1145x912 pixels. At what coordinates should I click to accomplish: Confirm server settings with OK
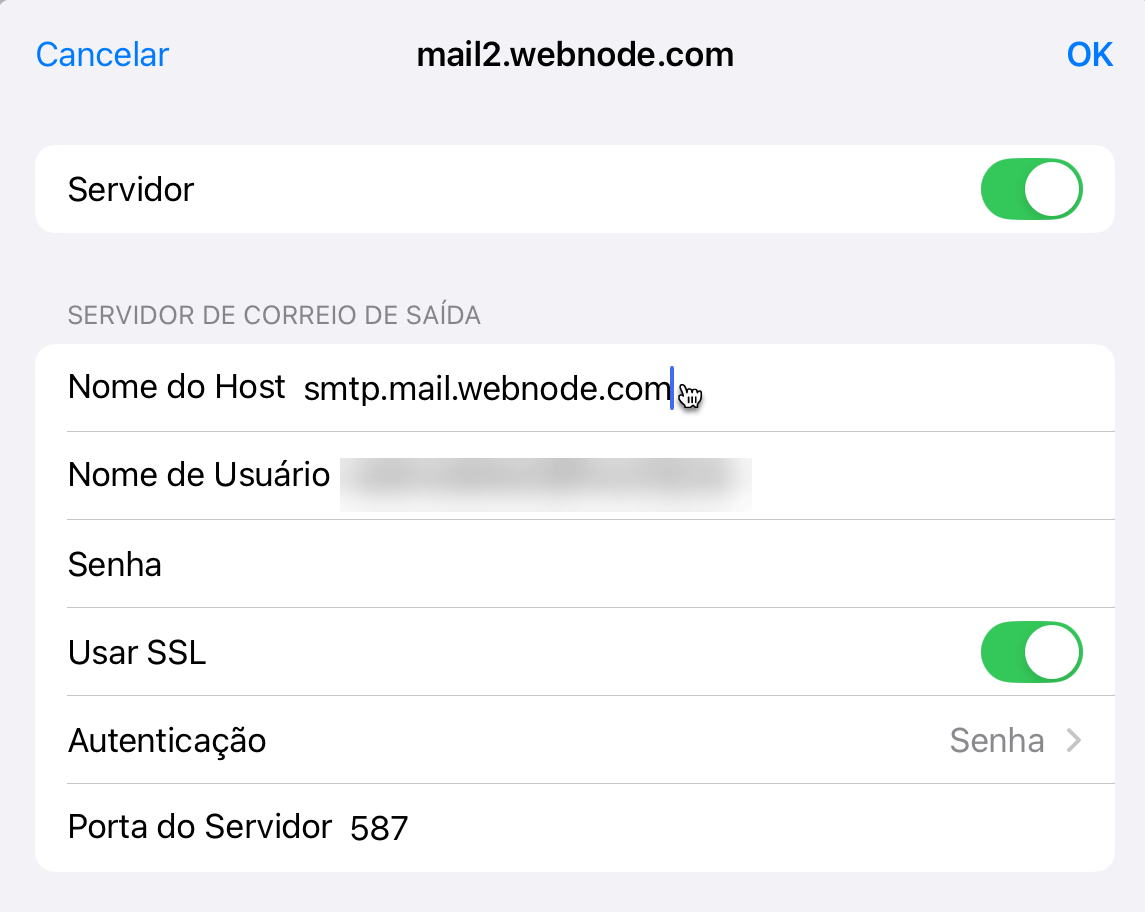pos(1089,54)
